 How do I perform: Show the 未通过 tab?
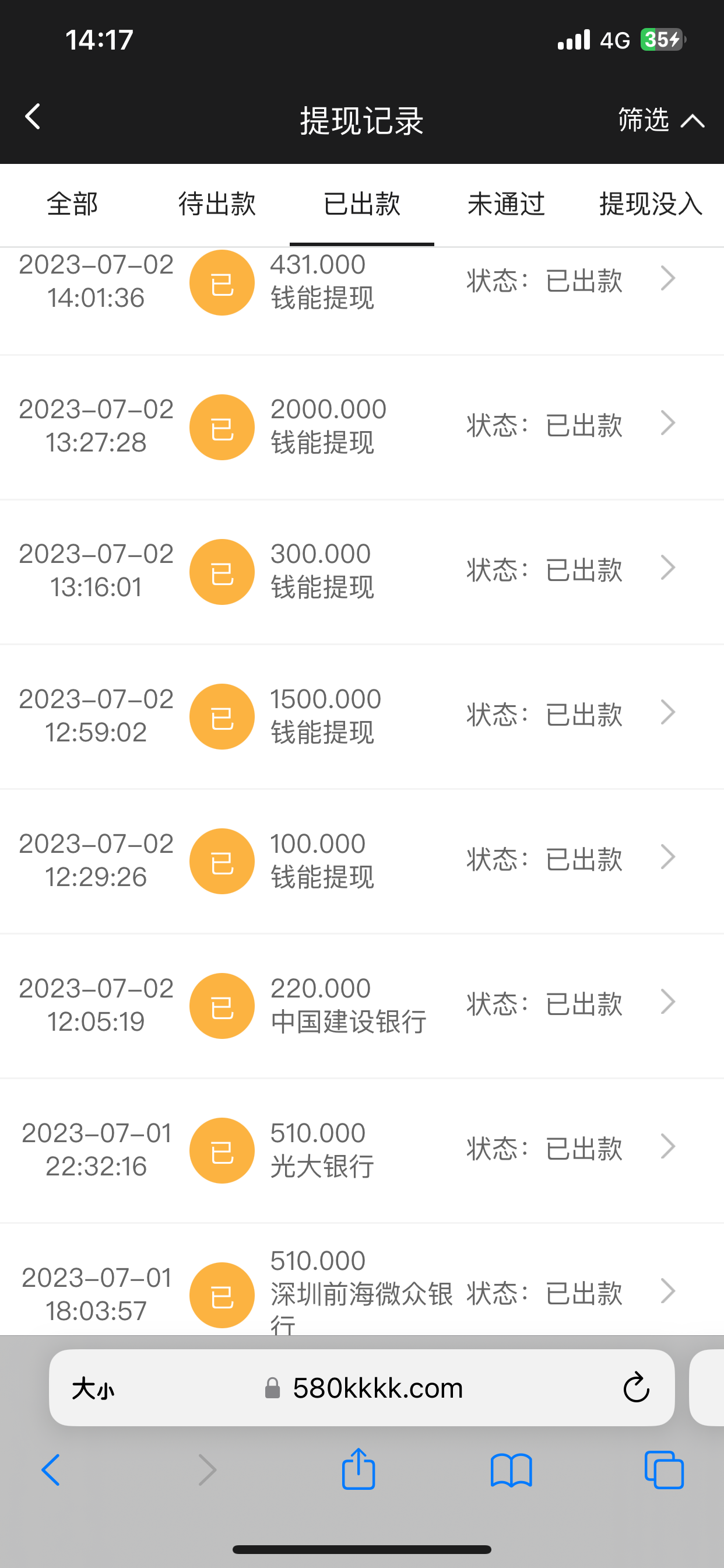pyautogui.click(x=506, y=204)
